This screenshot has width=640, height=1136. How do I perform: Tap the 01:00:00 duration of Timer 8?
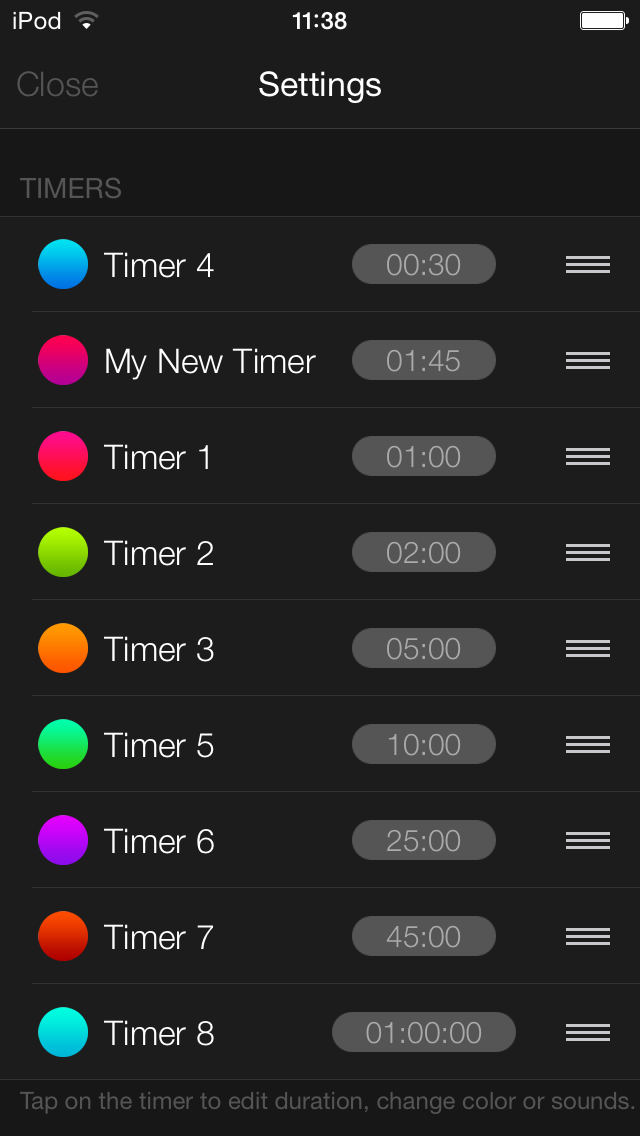click(423, 1033)
